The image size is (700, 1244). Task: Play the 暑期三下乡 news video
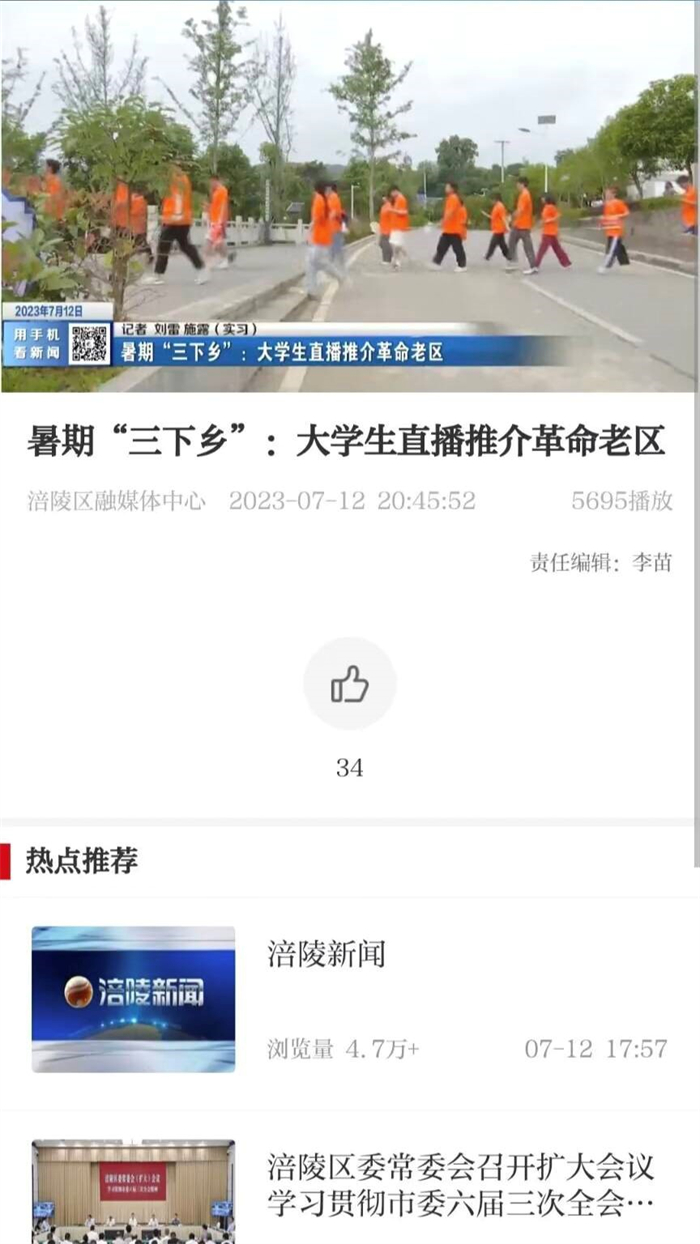349,196
